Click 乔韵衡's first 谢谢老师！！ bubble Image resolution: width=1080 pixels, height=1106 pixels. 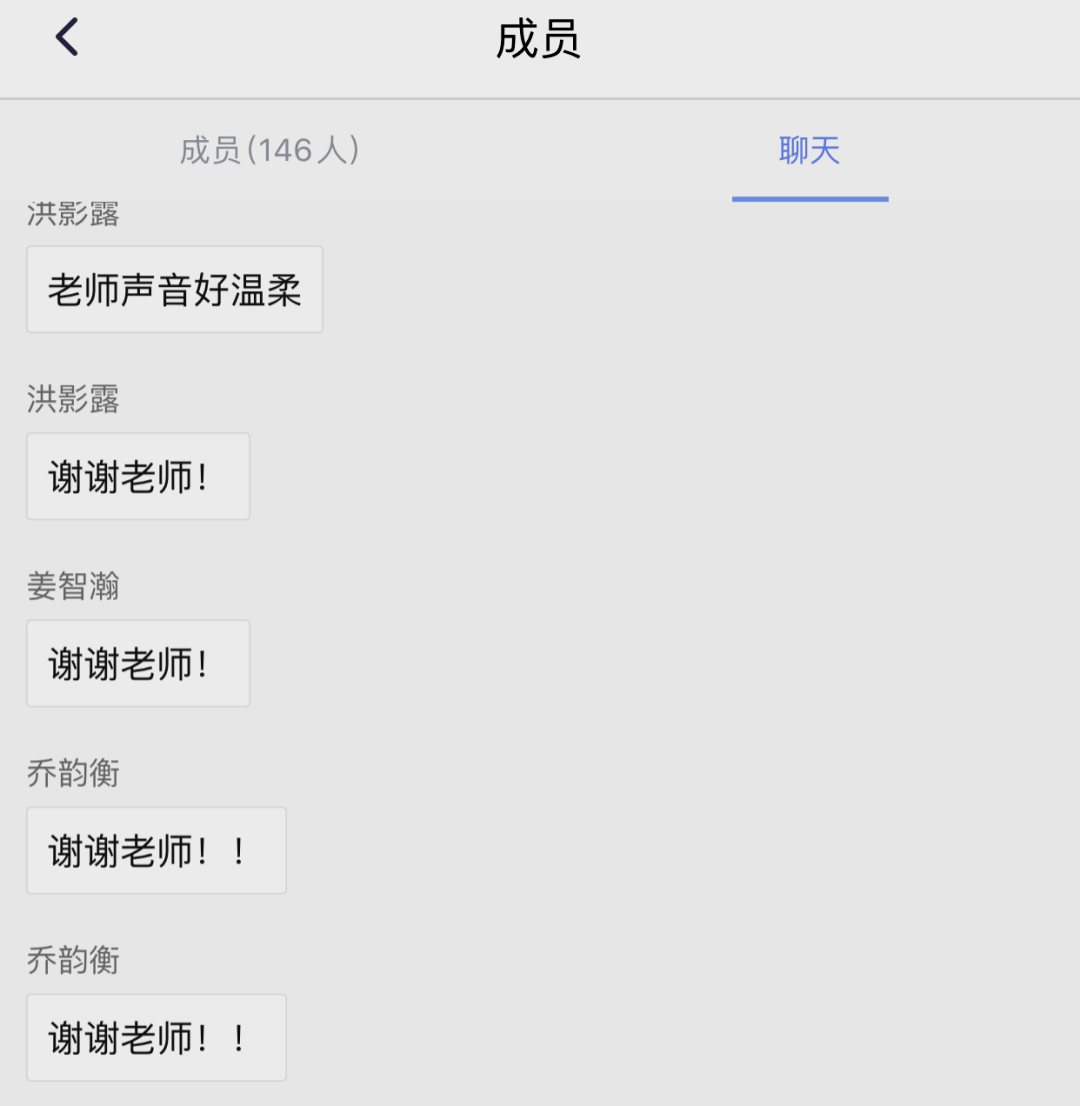point(156,850)
